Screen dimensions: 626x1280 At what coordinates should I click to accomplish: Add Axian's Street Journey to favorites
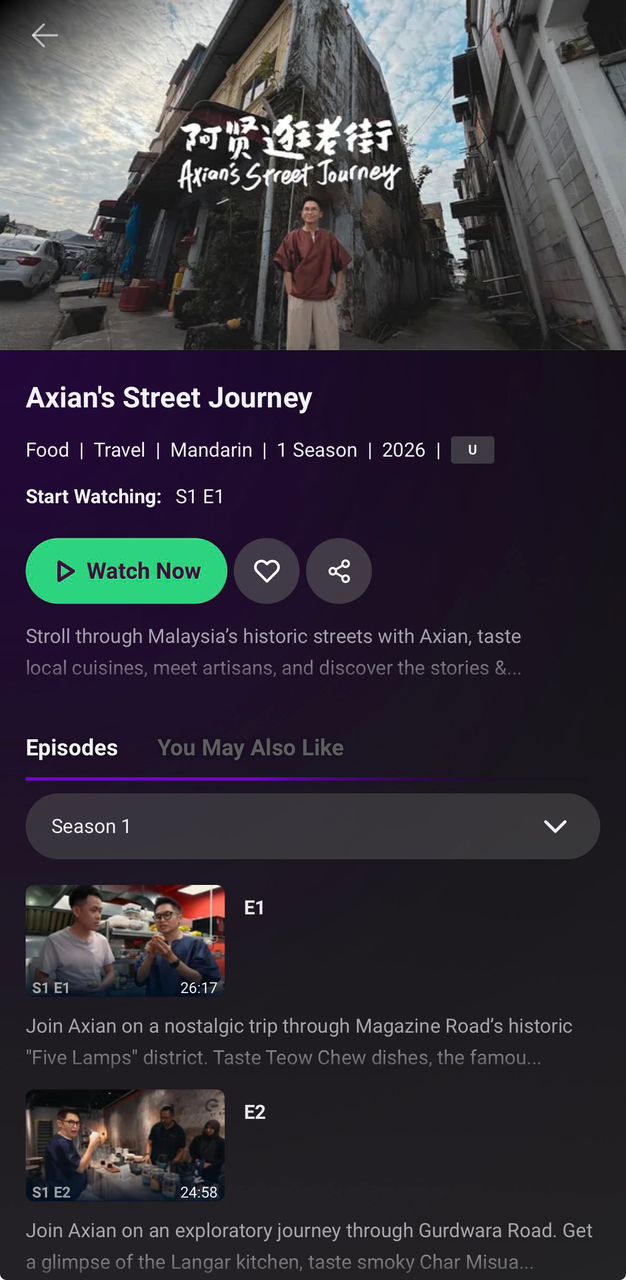[x=267, y=571]
